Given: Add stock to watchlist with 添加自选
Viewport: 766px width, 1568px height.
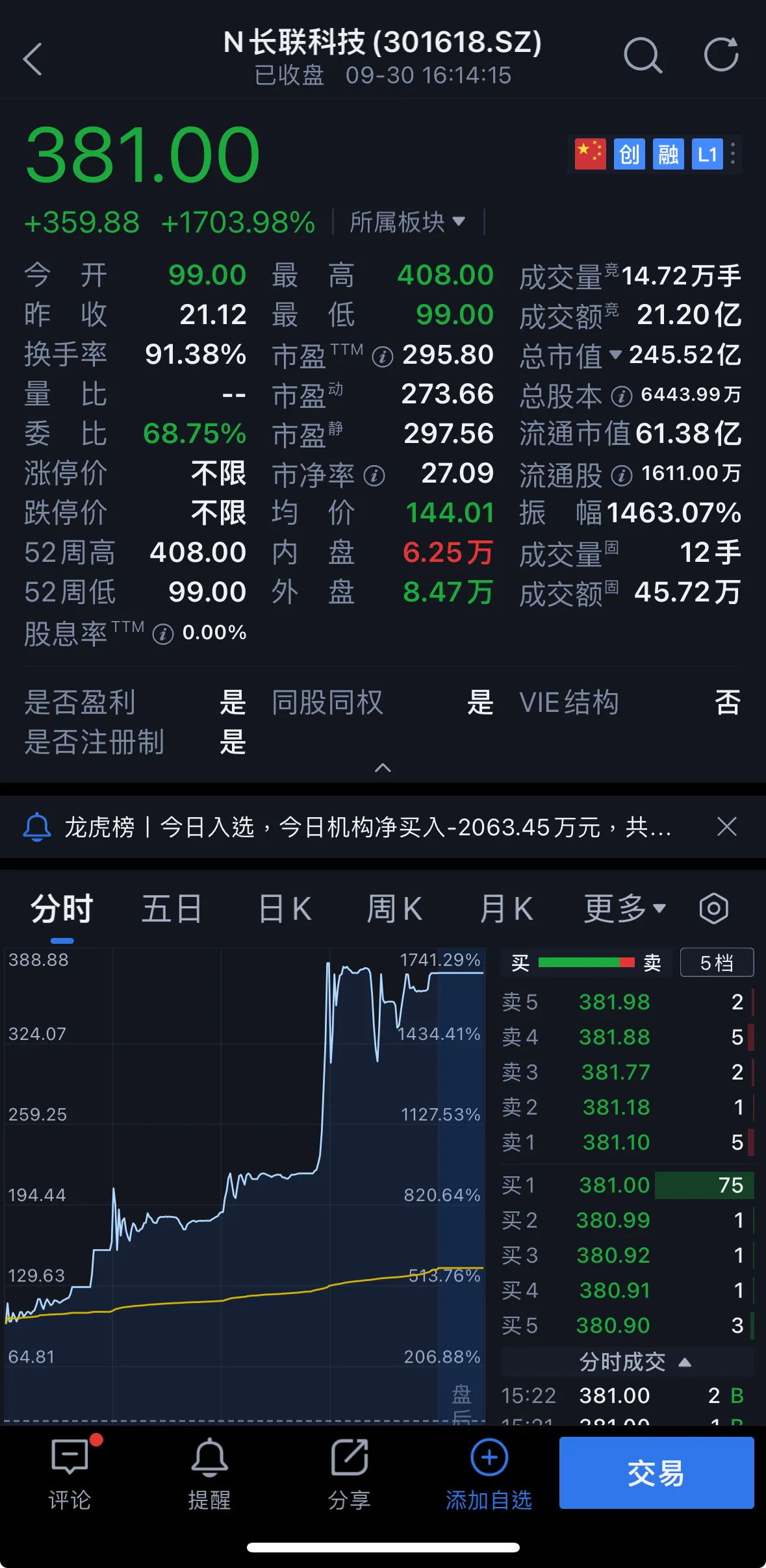Looking at the screenshot, I should tap(489, 1473).
